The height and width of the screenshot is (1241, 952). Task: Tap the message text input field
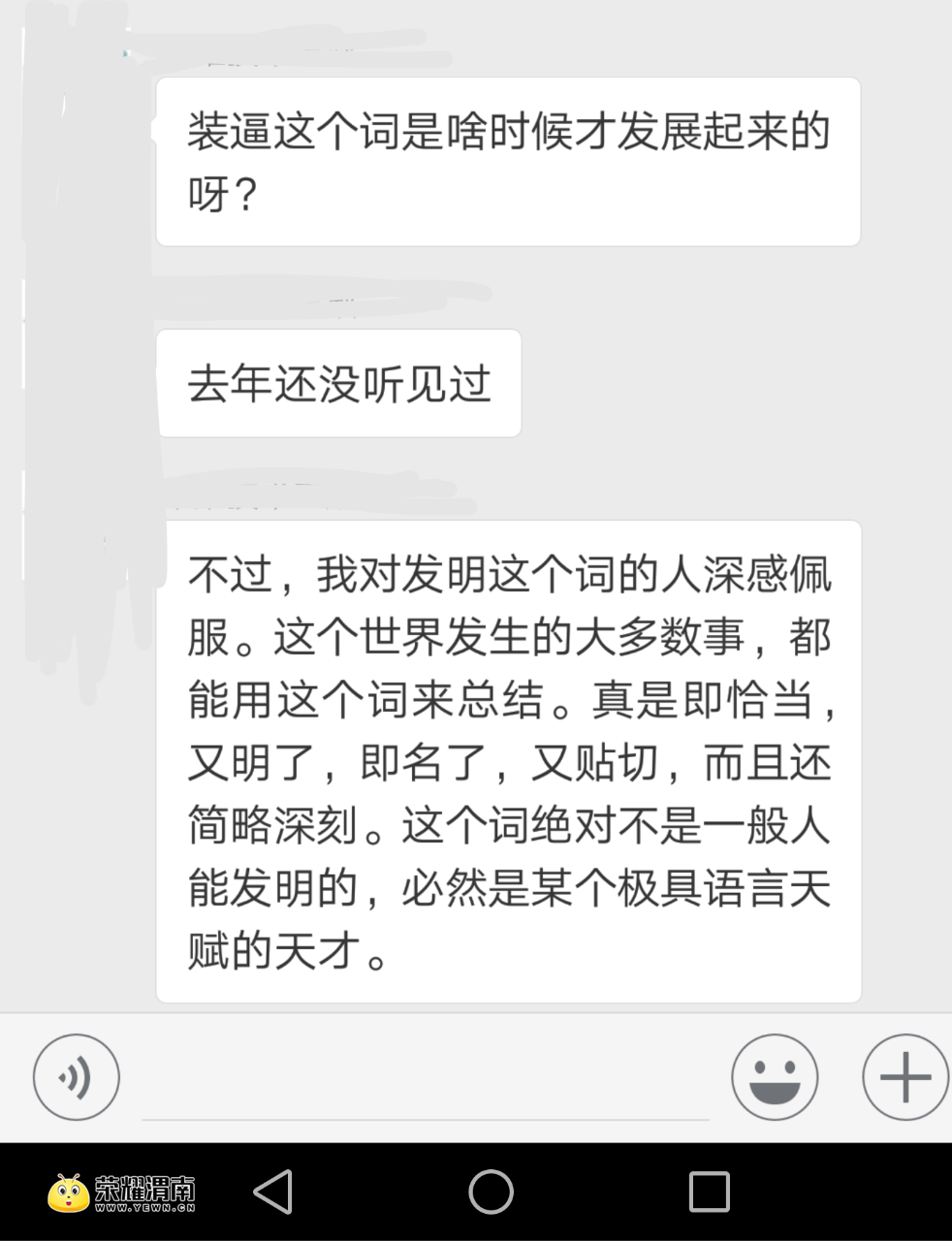click(425, 1082)
